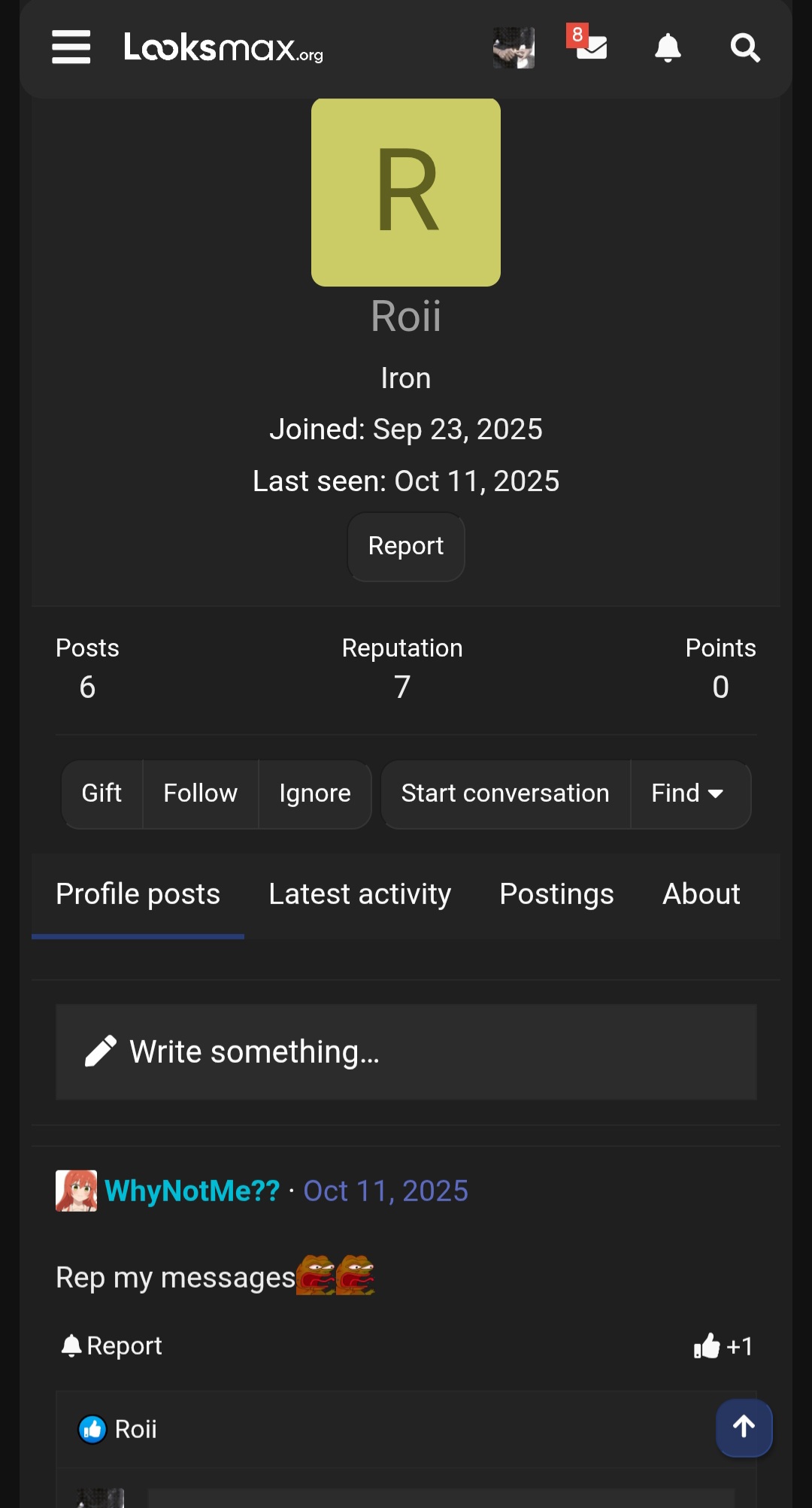Follow the user Roii
812x1508 pixels.
200,793
